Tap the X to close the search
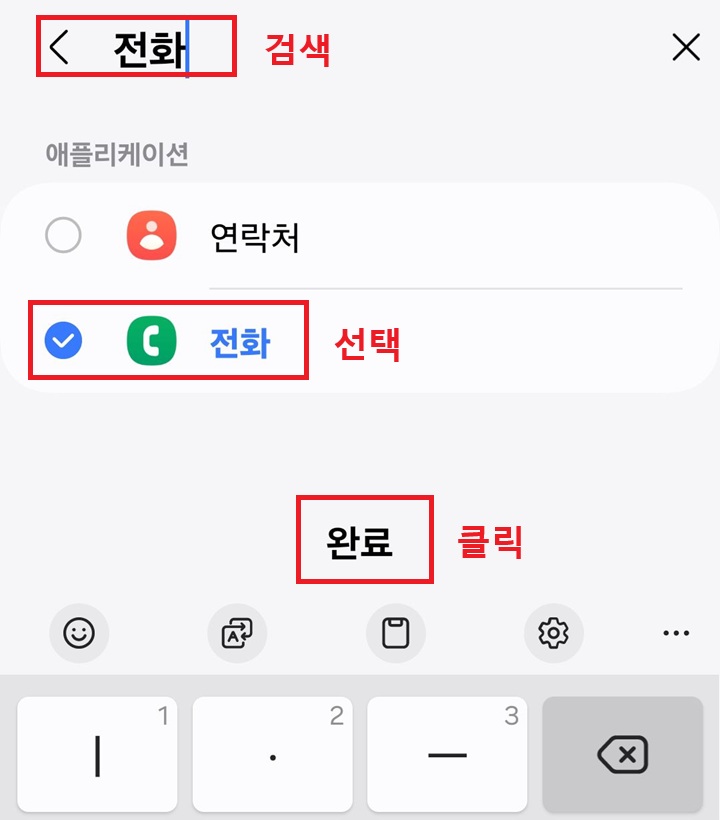 [x=685, y=46]
